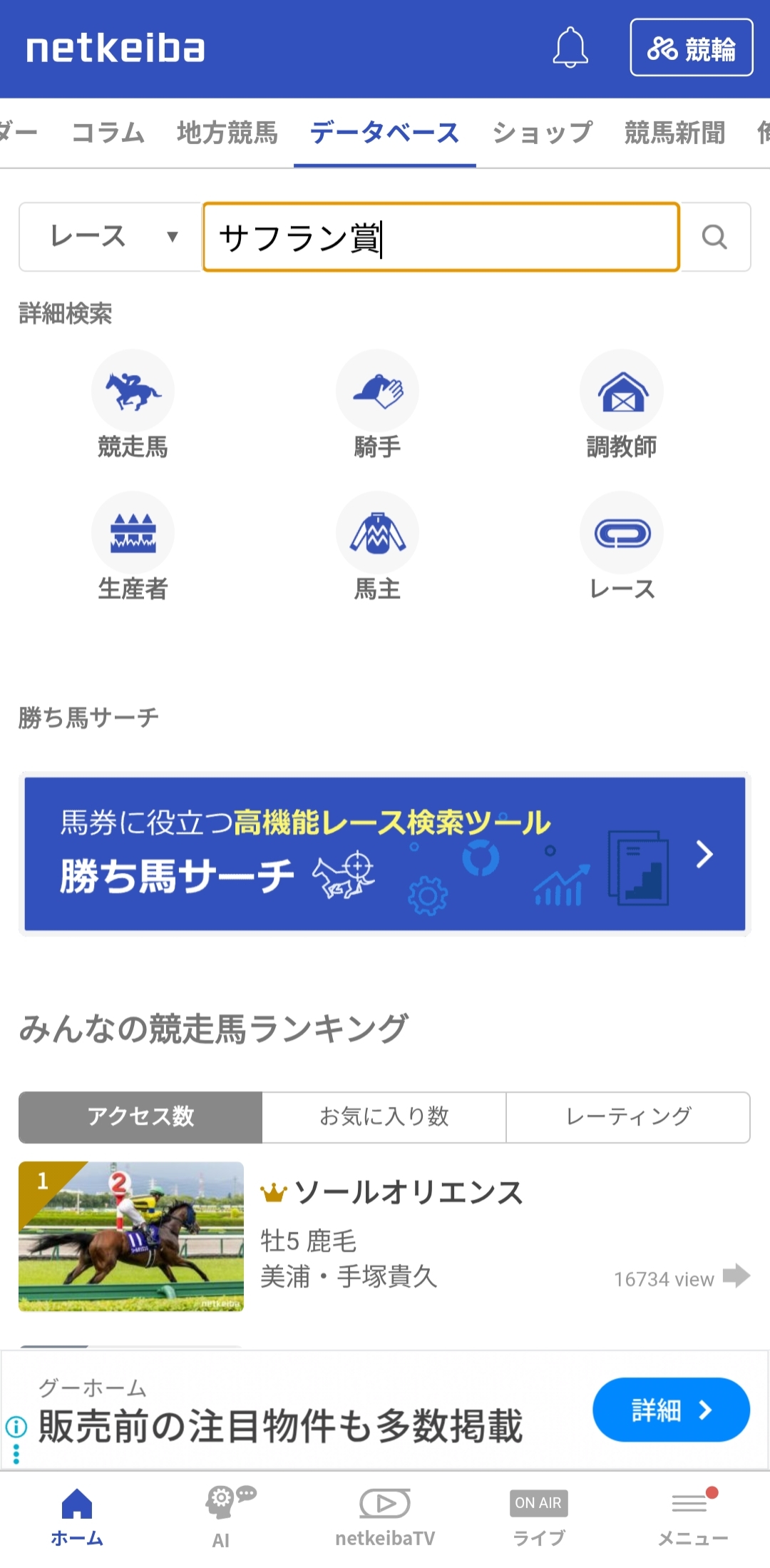This screenshot has height=1568, width=770.
Task: Expand the レース search type dropdown
Action: pyautogui.click(x=111, y=237)
